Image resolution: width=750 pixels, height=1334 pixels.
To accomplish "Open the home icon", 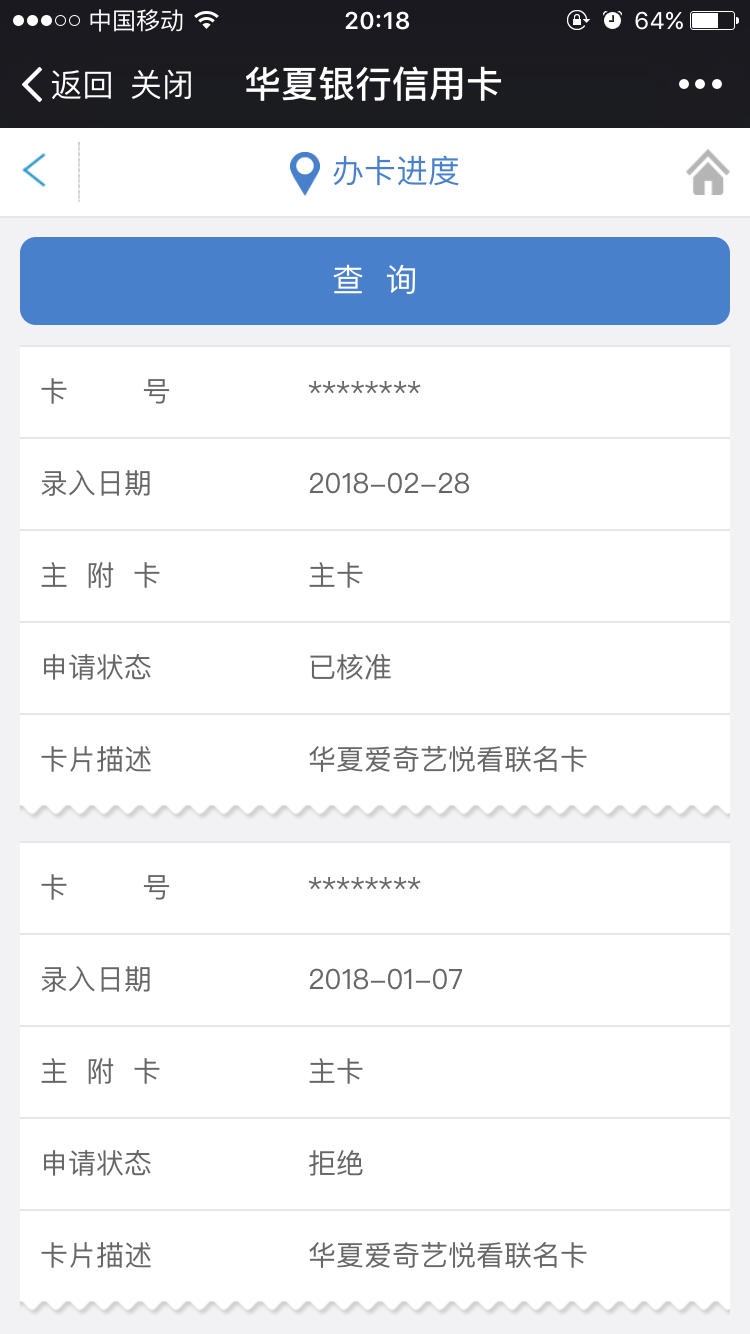I will [707, 172].
